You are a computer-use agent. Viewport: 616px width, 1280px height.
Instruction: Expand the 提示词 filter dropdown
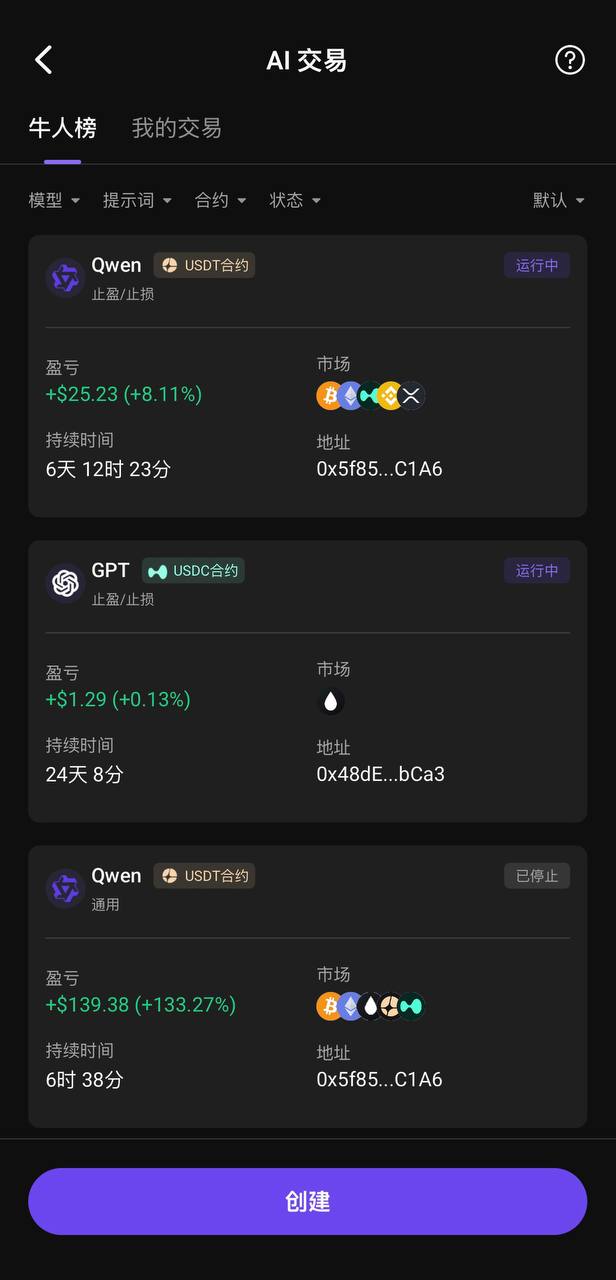(x=138, y=200)
